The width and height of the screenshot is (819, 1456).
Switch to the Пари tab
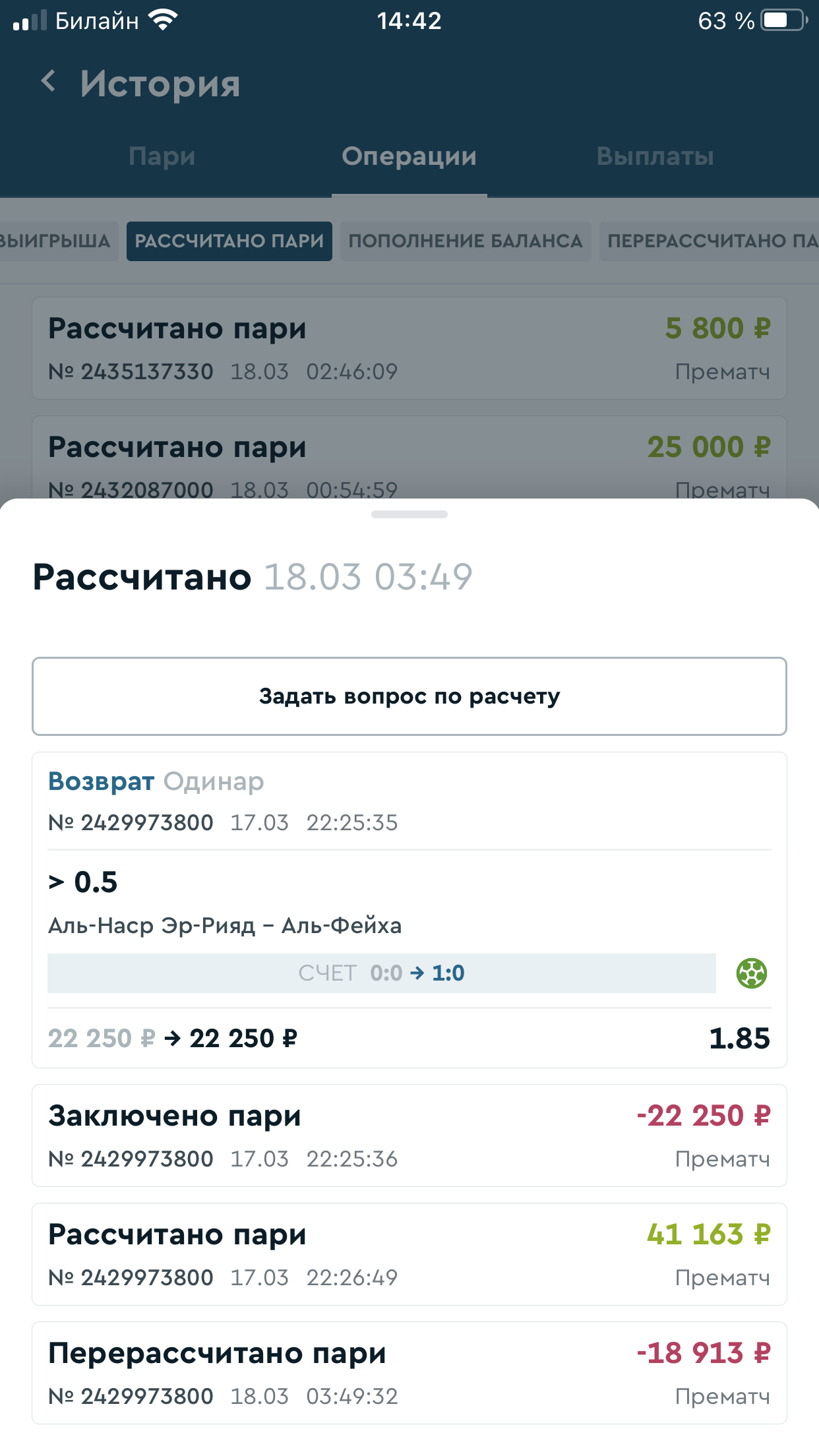[162, 156]
